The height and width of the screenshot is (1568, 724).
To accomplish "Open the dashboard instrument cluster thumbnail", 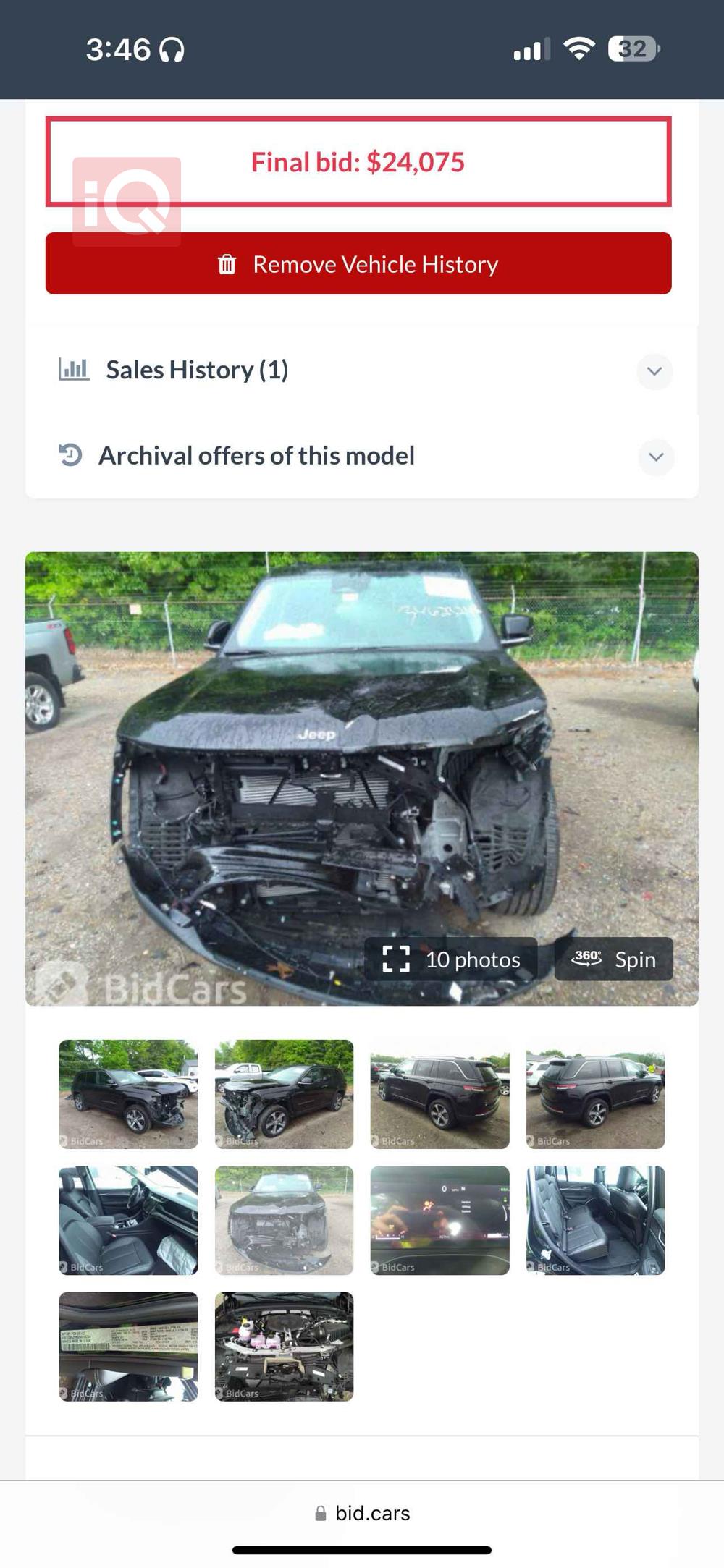I will point(439,1220).
